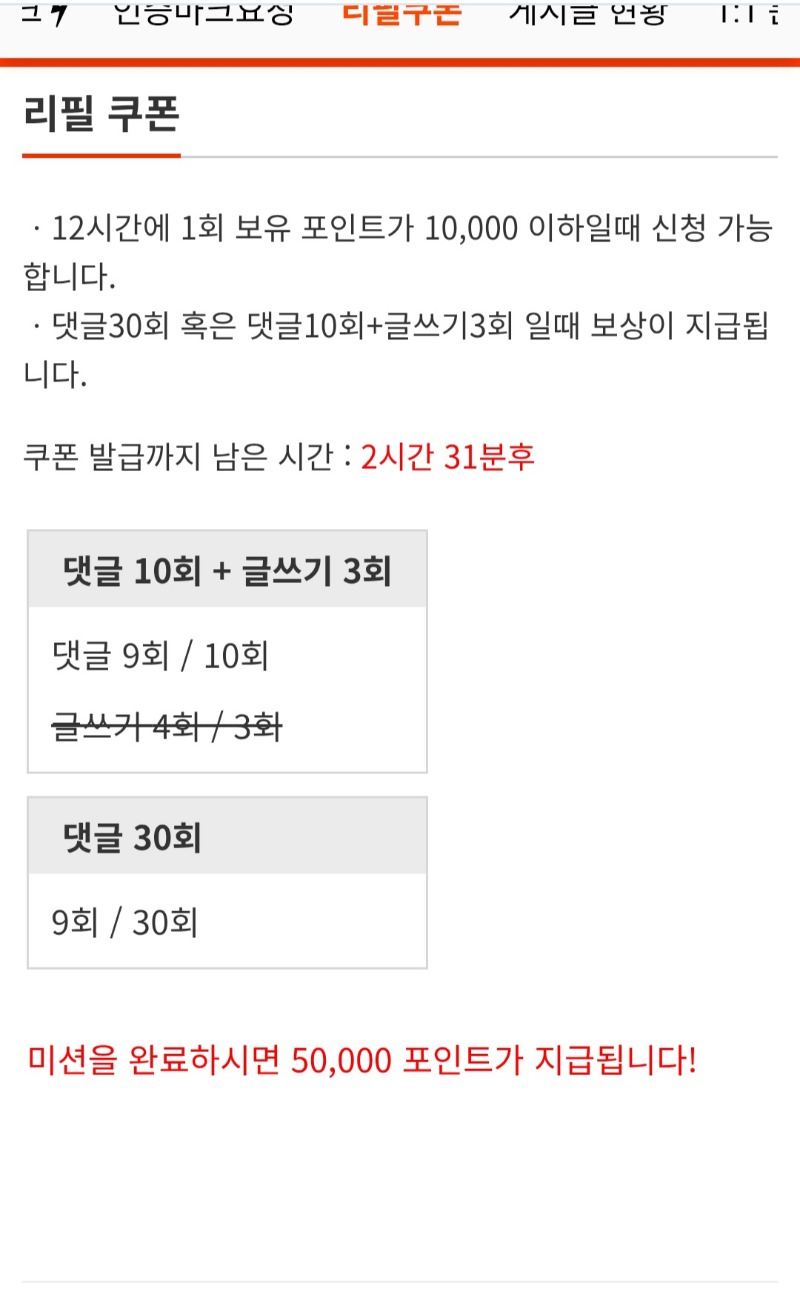Click the orange underline below 리필 쿠폰
This screenshot has width=800, height=1306.
[103, 157]
